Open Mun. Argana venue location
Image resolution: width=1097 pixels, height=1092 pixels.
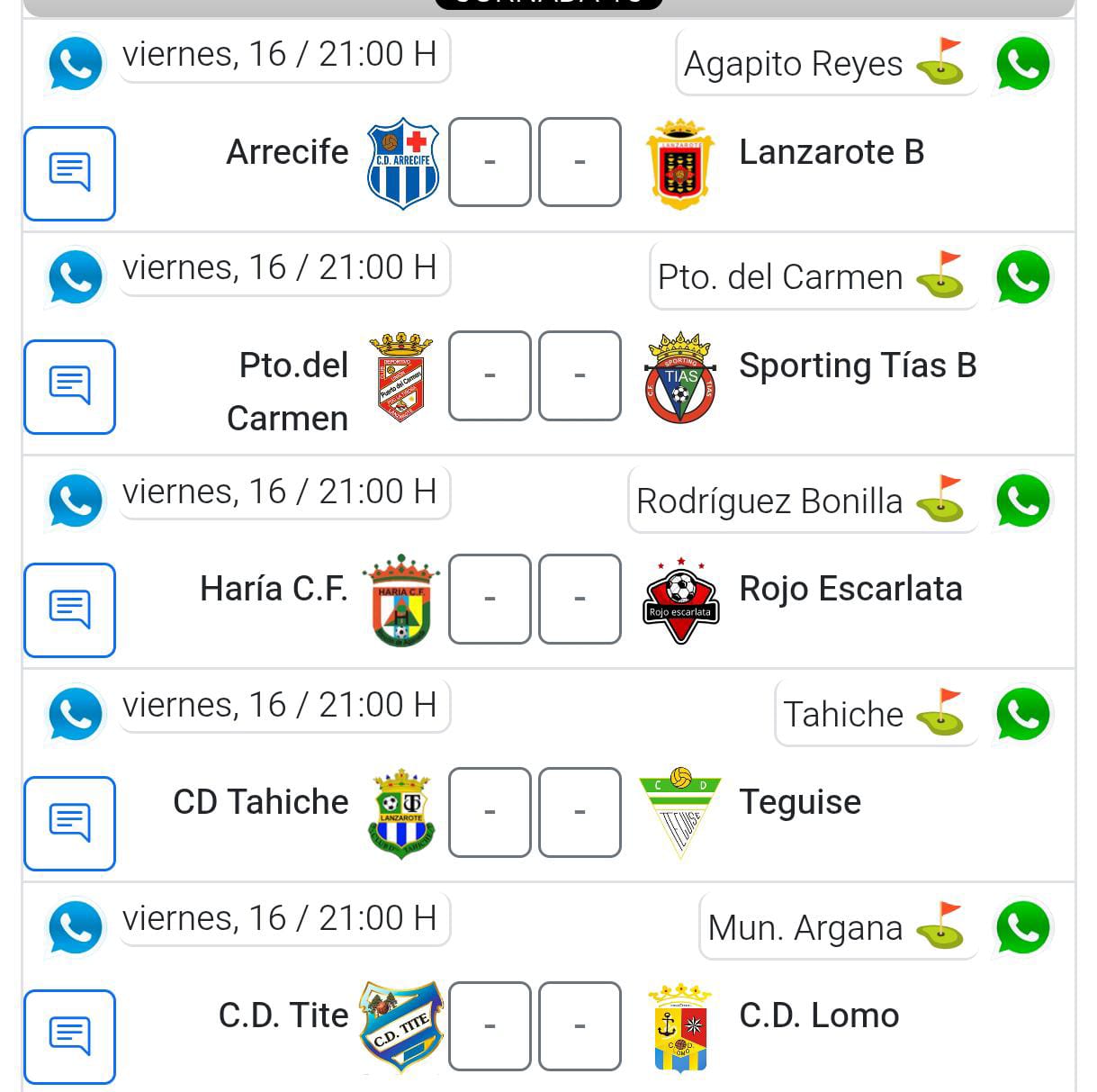point(837,927)
